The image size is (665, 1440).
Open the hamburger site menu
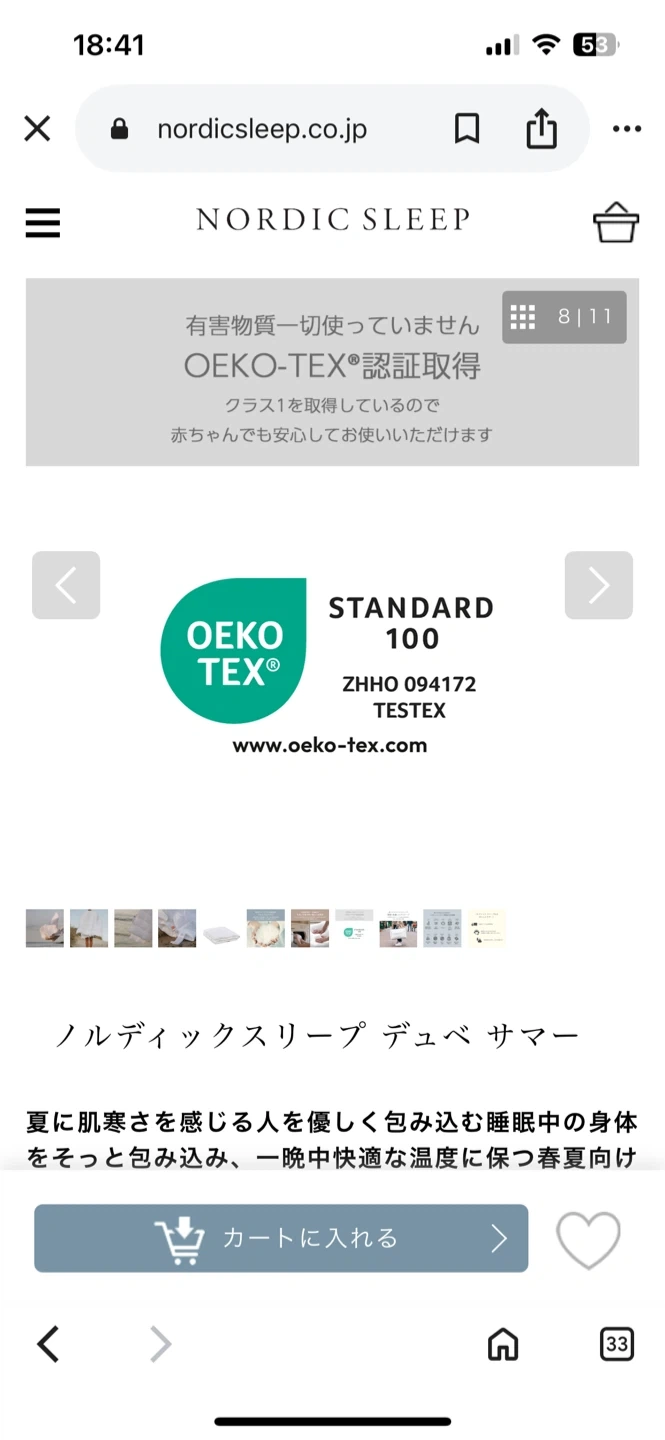click(43, 222)
